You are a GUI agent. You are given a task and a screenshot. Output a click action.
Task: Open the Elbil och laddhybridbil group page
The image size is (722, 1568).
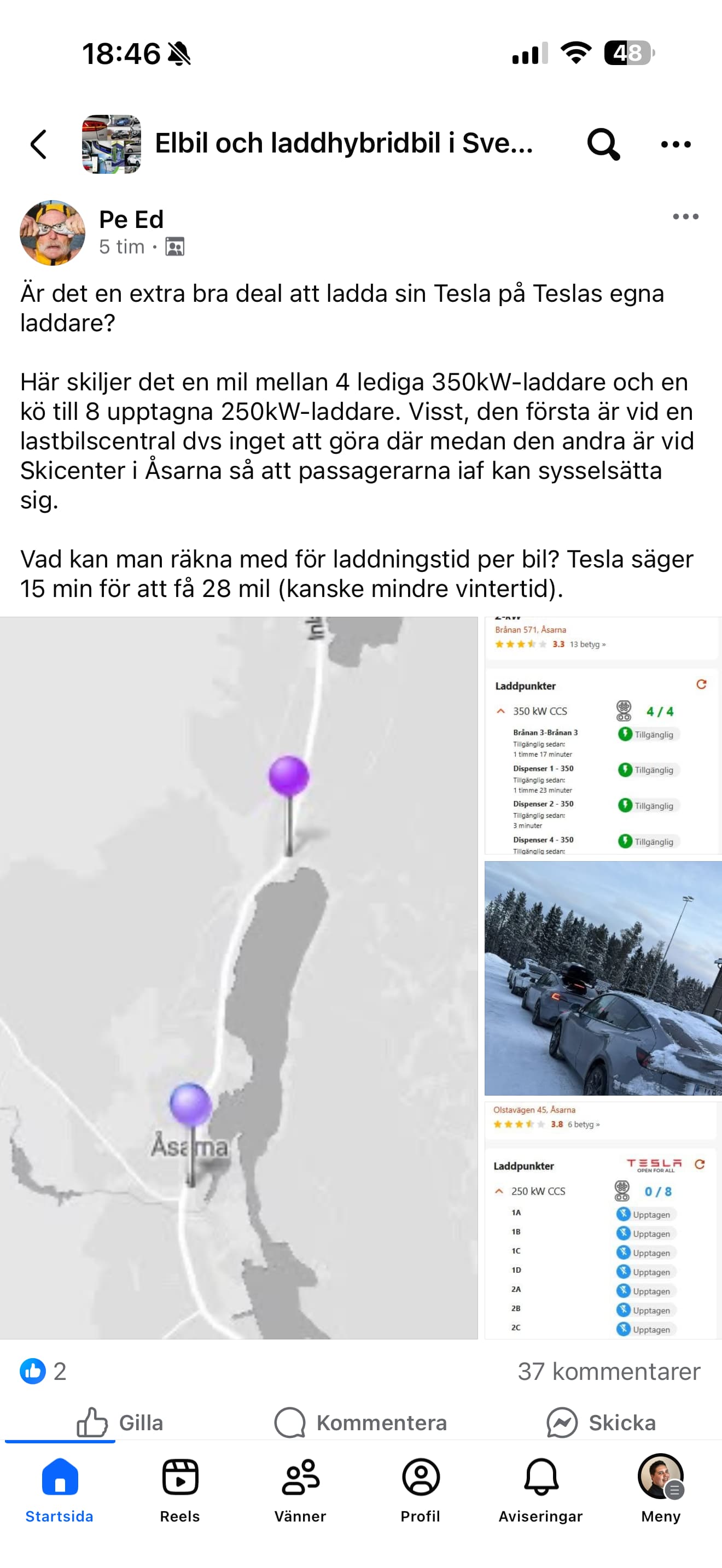[x=343, y=144]
